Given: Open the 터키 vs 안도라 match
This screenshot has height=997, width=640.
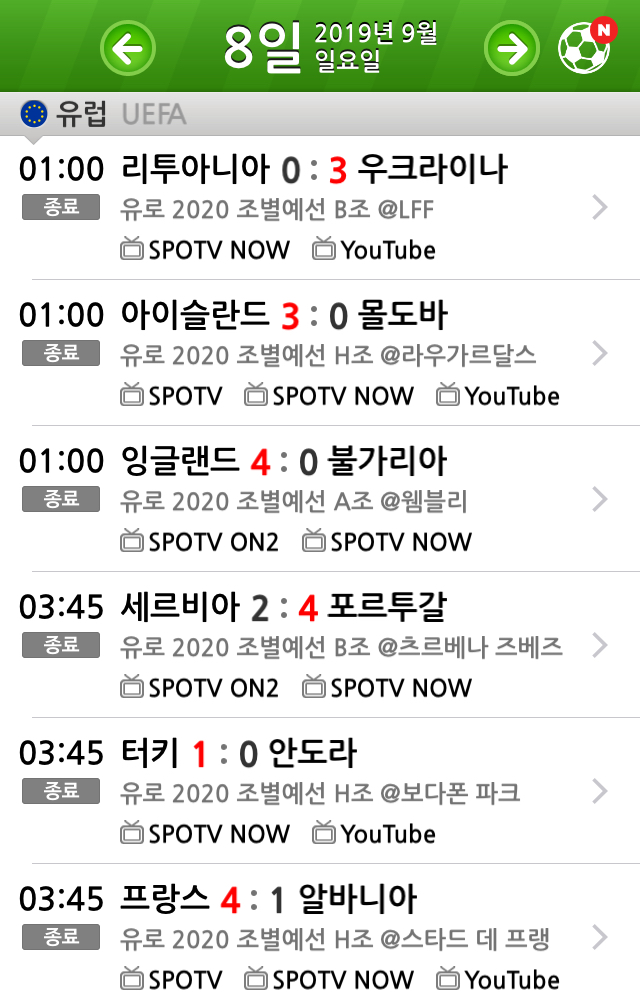Looking at the screenshot, I should pos(320,791).
